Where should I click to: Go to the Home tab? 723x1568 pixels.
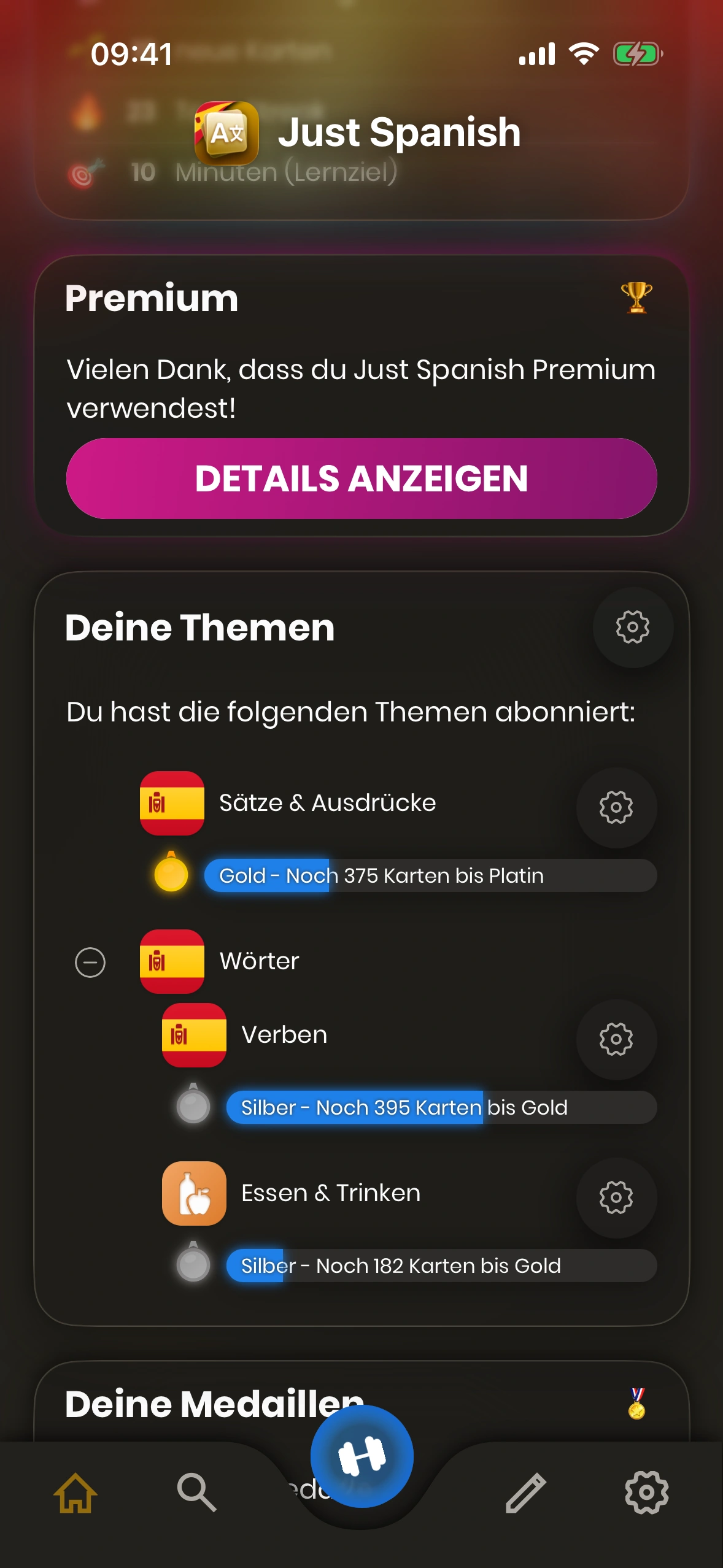[75, 1493]
